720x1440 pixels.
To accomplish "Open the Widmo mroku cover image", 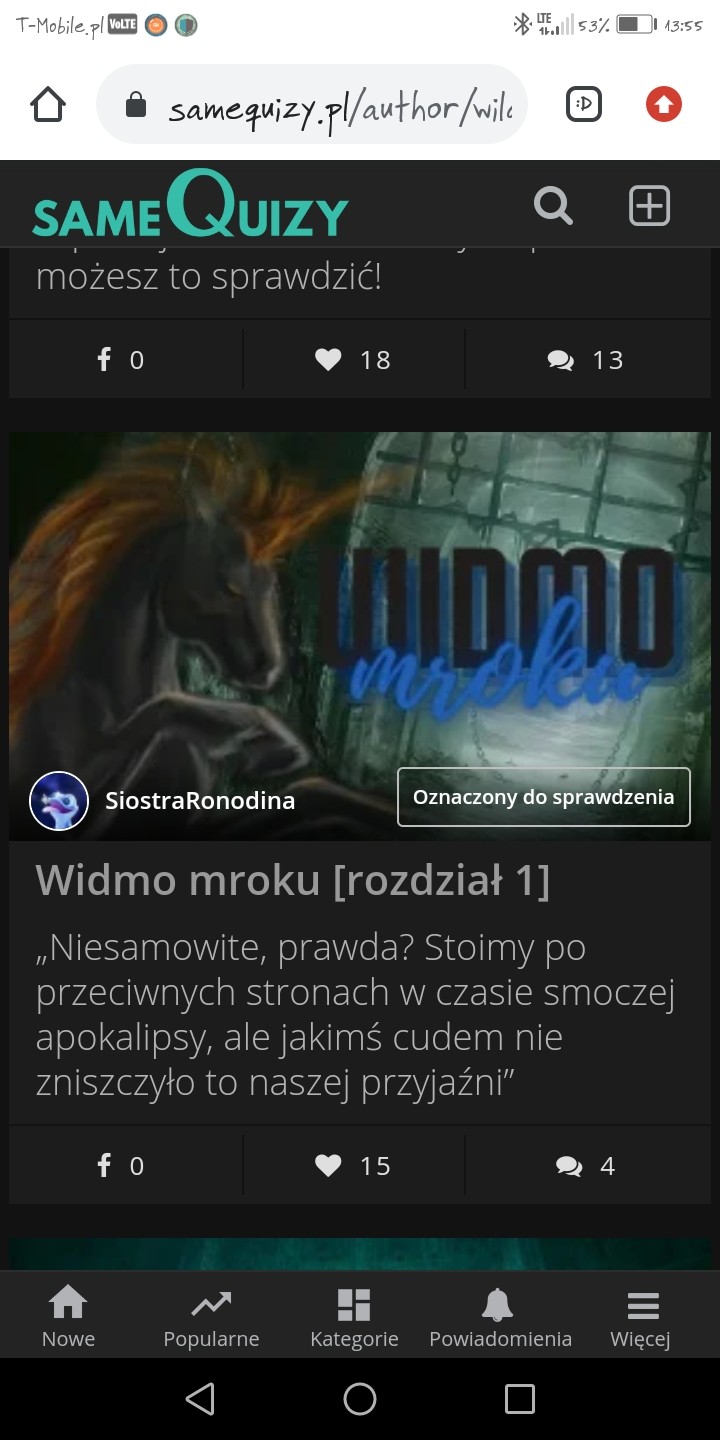I will coord(360,600).
